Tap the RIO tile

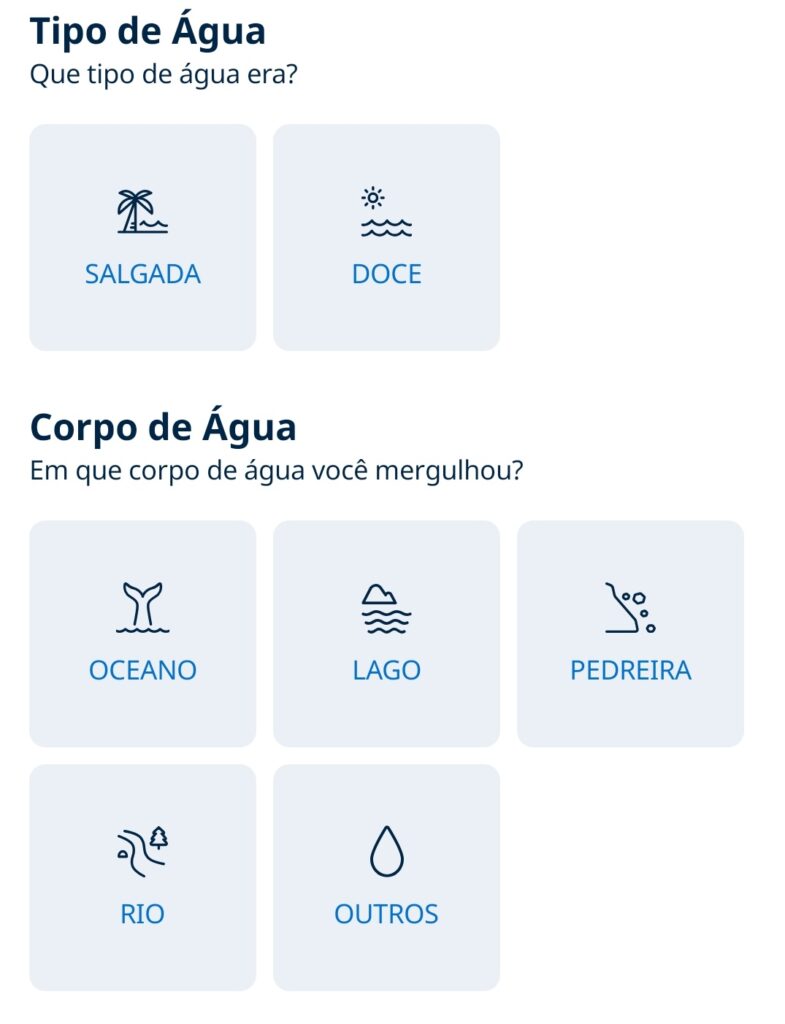pyautogui.click(x=142, y=877)
